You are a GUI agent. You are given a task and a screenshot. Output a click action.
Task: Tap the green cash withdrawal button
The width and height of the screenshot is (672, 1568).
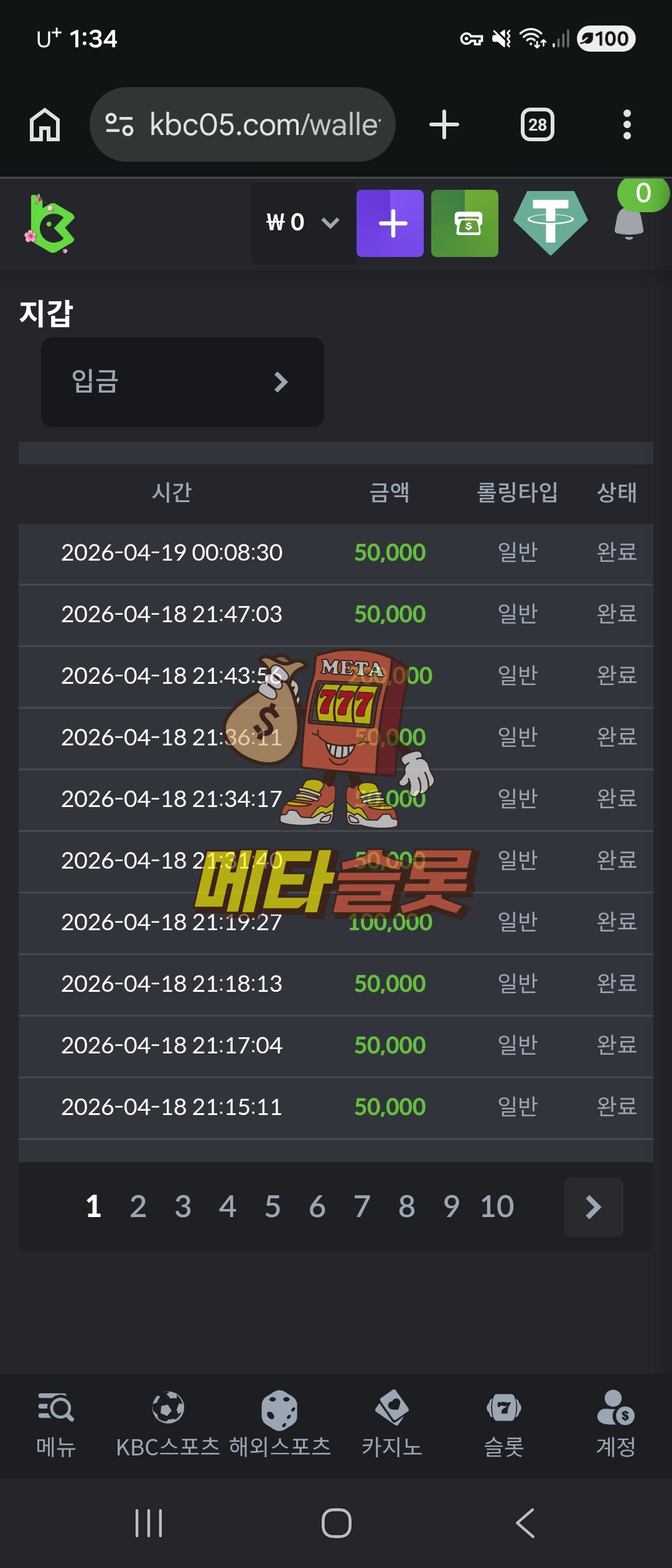(x=465, y=223)
